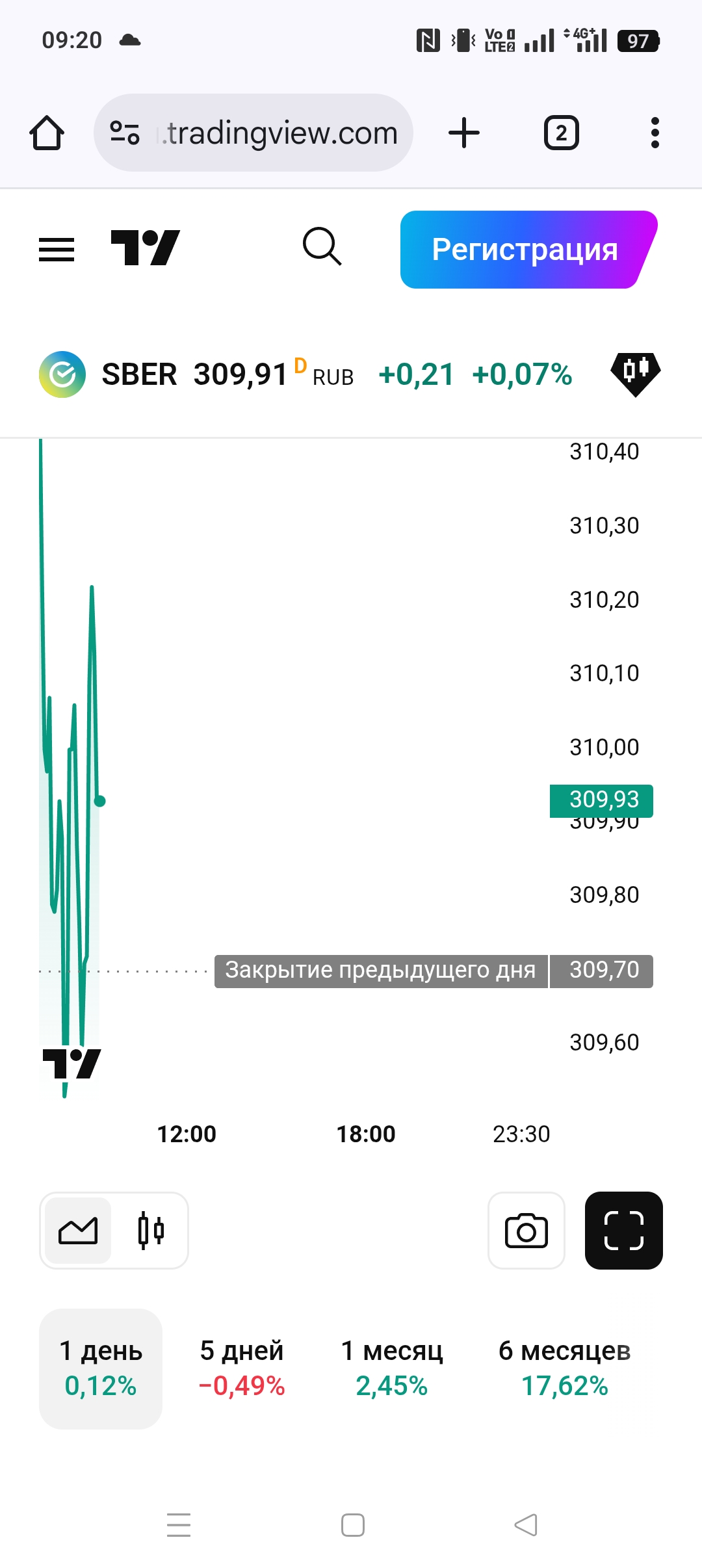Viewport: 702px width, 1568px height.
Task: Switch to the 1 месяц range
Action: point(392,1368)
